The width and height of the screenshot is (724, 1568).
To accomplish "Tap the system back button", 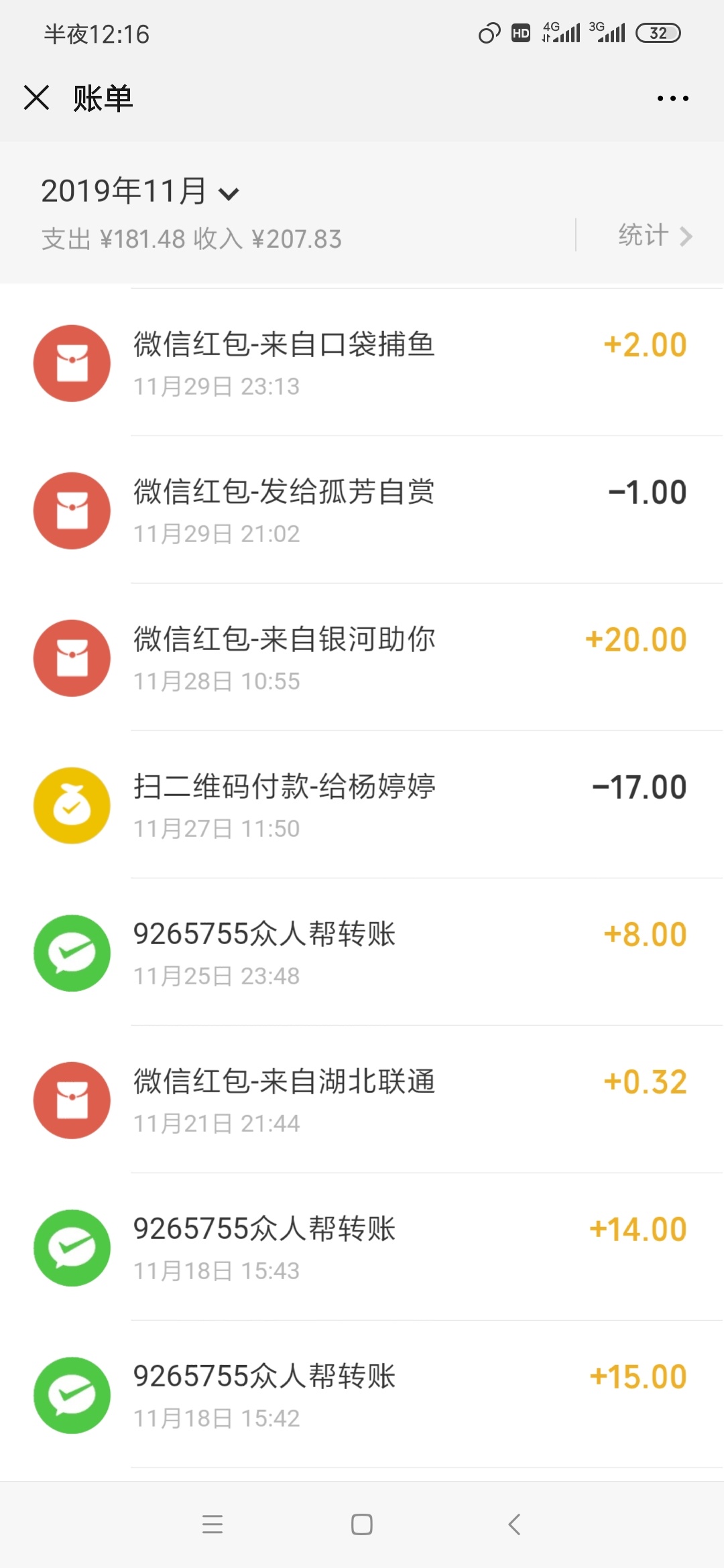I will (x=514, y=1524).
